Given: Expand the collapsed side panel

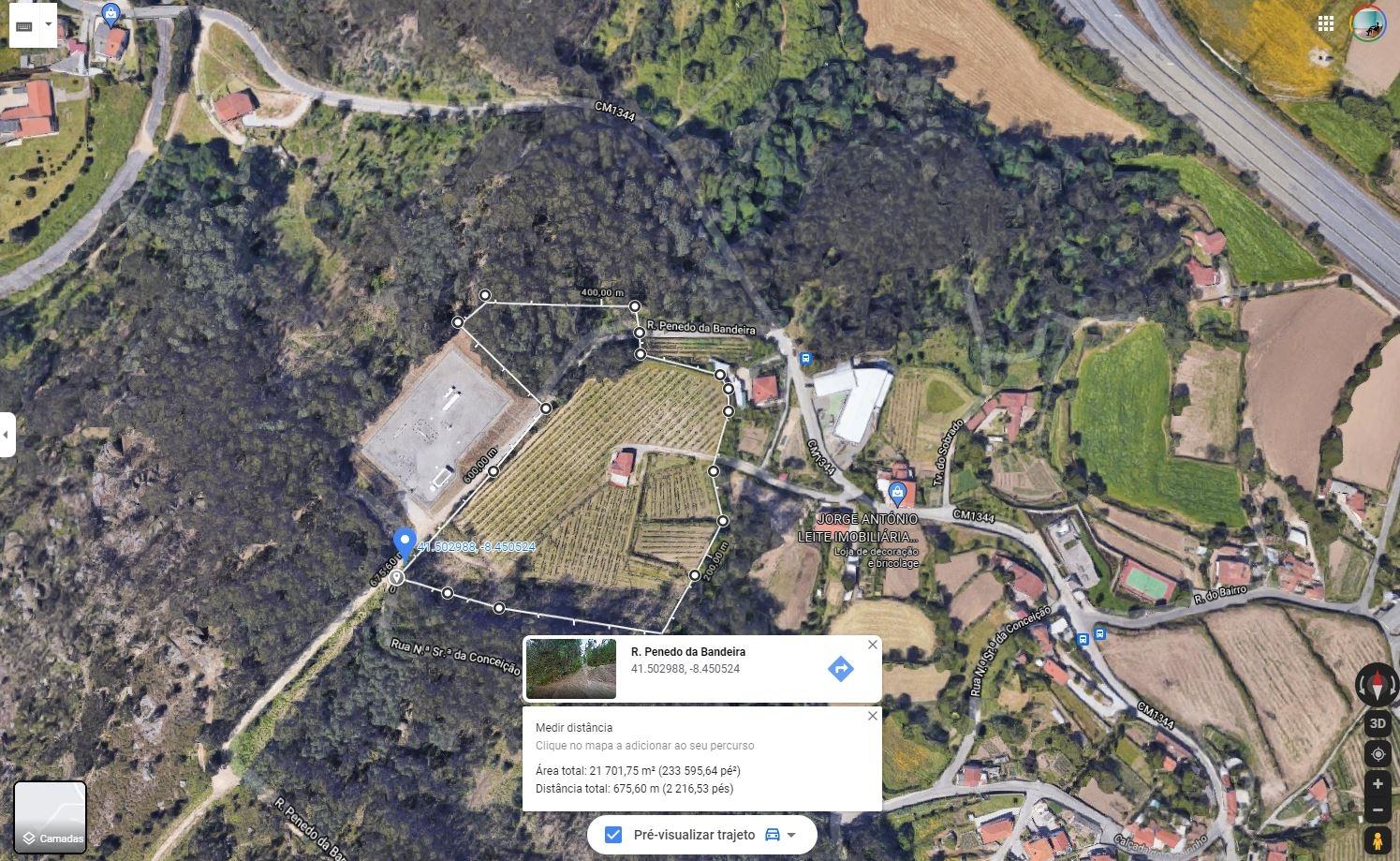Looking at the screenshot, I should click(x=7, y=435).
